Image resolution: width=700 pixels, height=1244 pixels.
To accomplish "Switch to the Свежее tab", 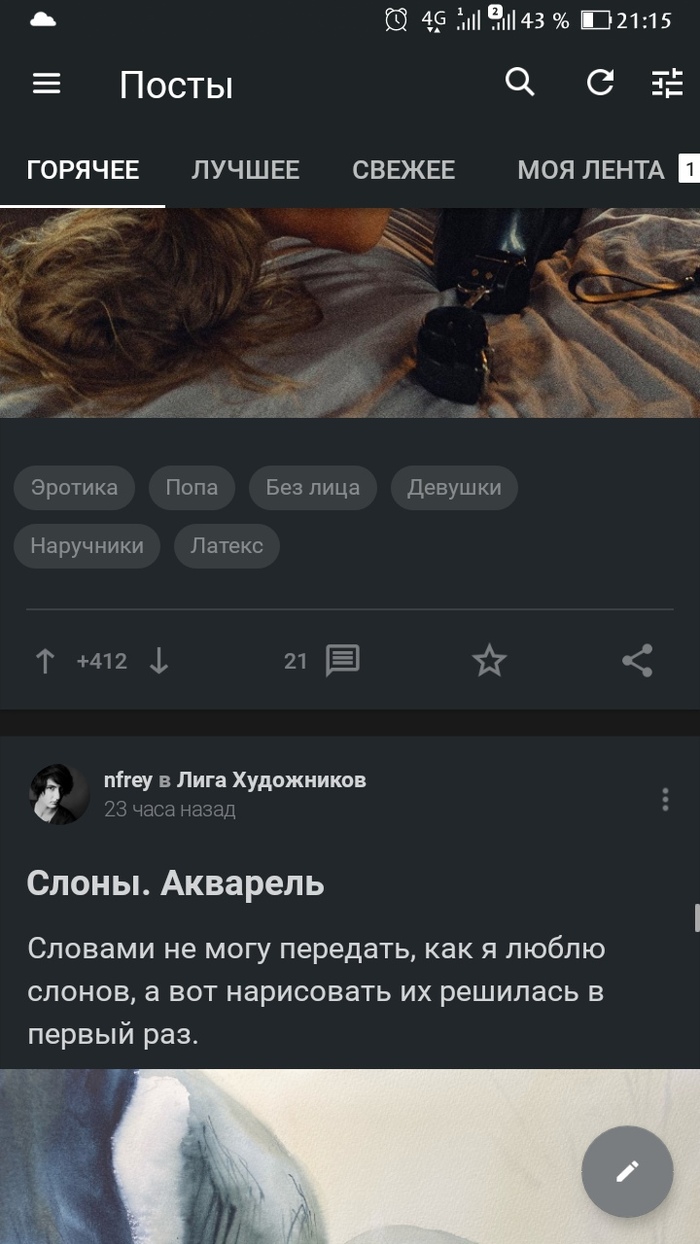I will 403,170.
